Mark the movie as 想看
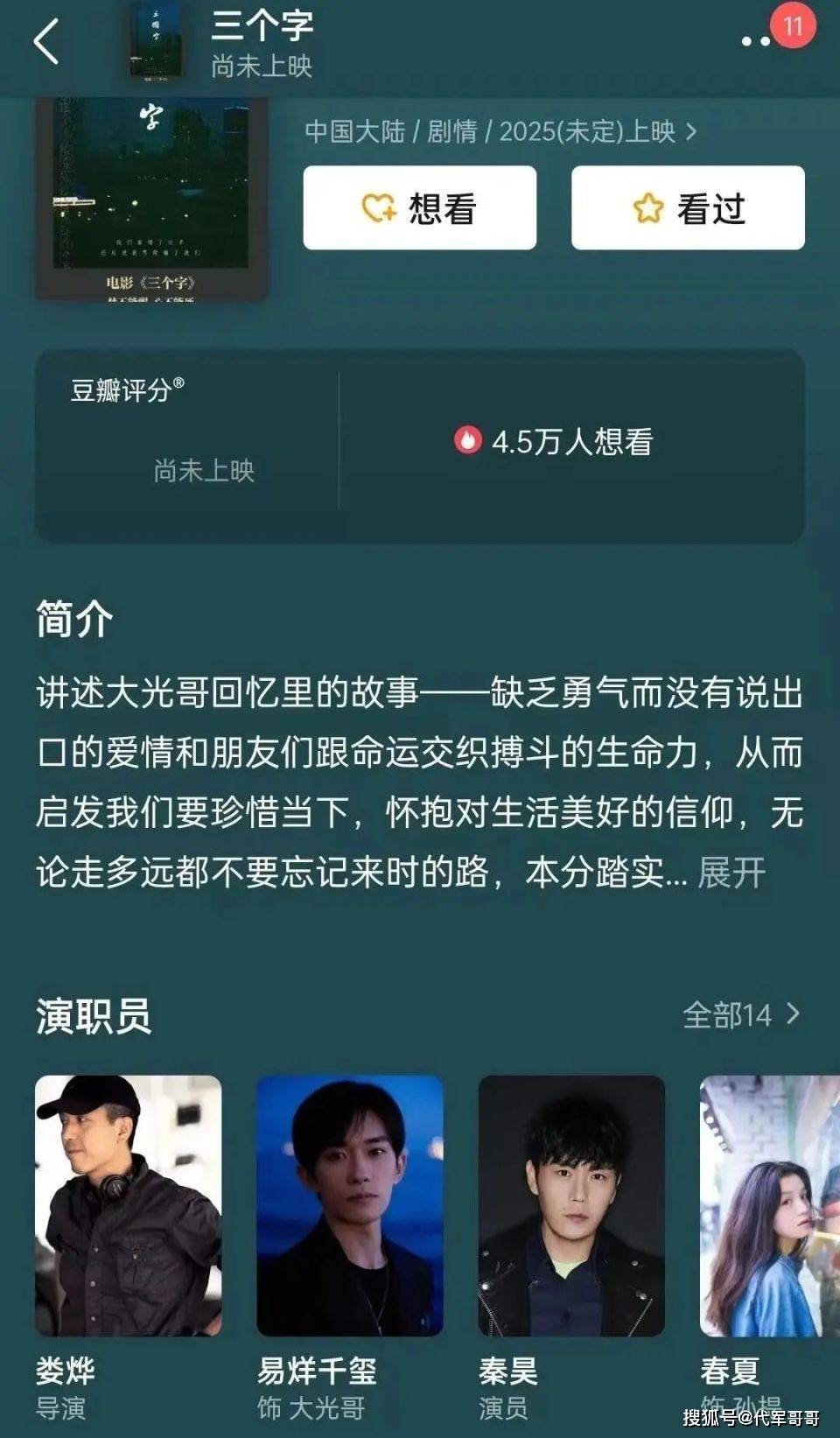The image size is (840, 1438). pyautogui.click(x=420, y=208)
